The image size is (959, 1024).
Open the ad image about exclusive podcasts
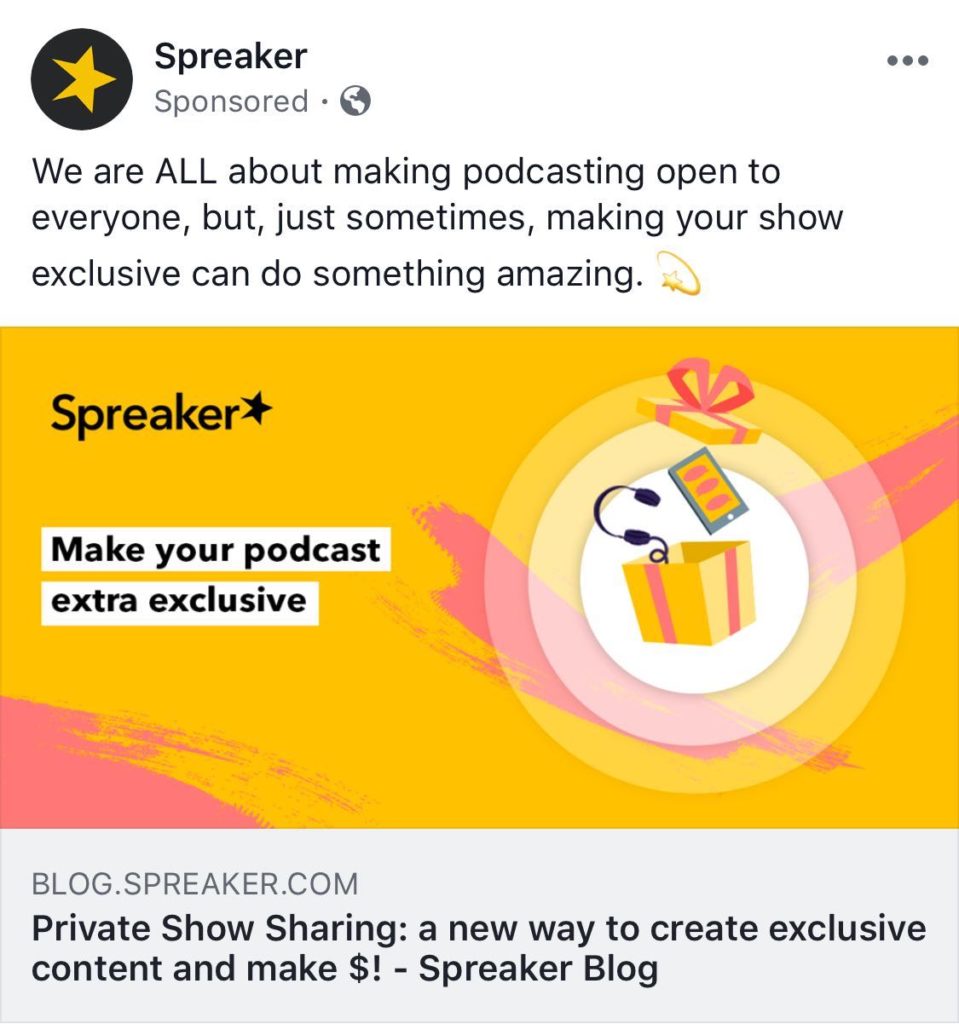pyautogui.click(x=479, y=577)
